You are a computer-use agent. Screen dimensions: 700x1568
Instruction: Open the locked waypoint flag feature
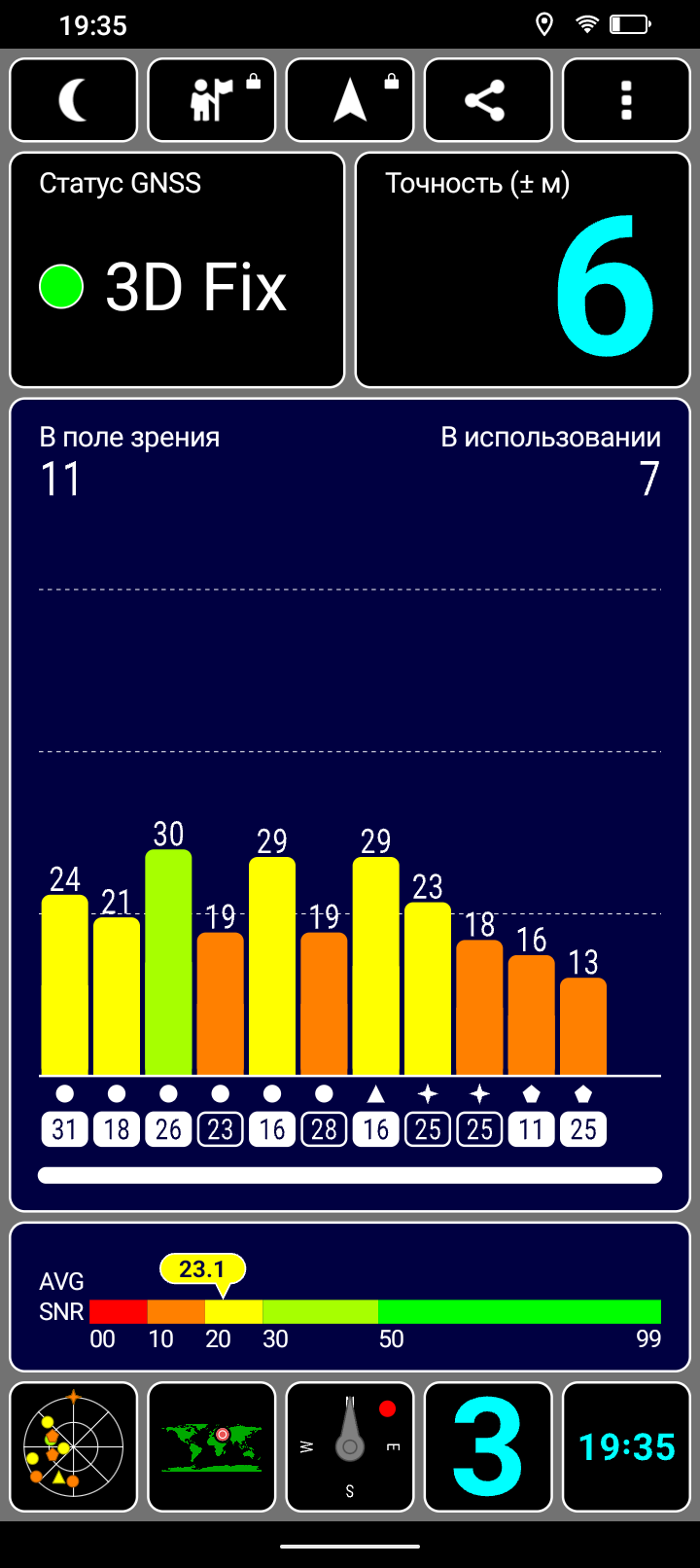[212, 100]
